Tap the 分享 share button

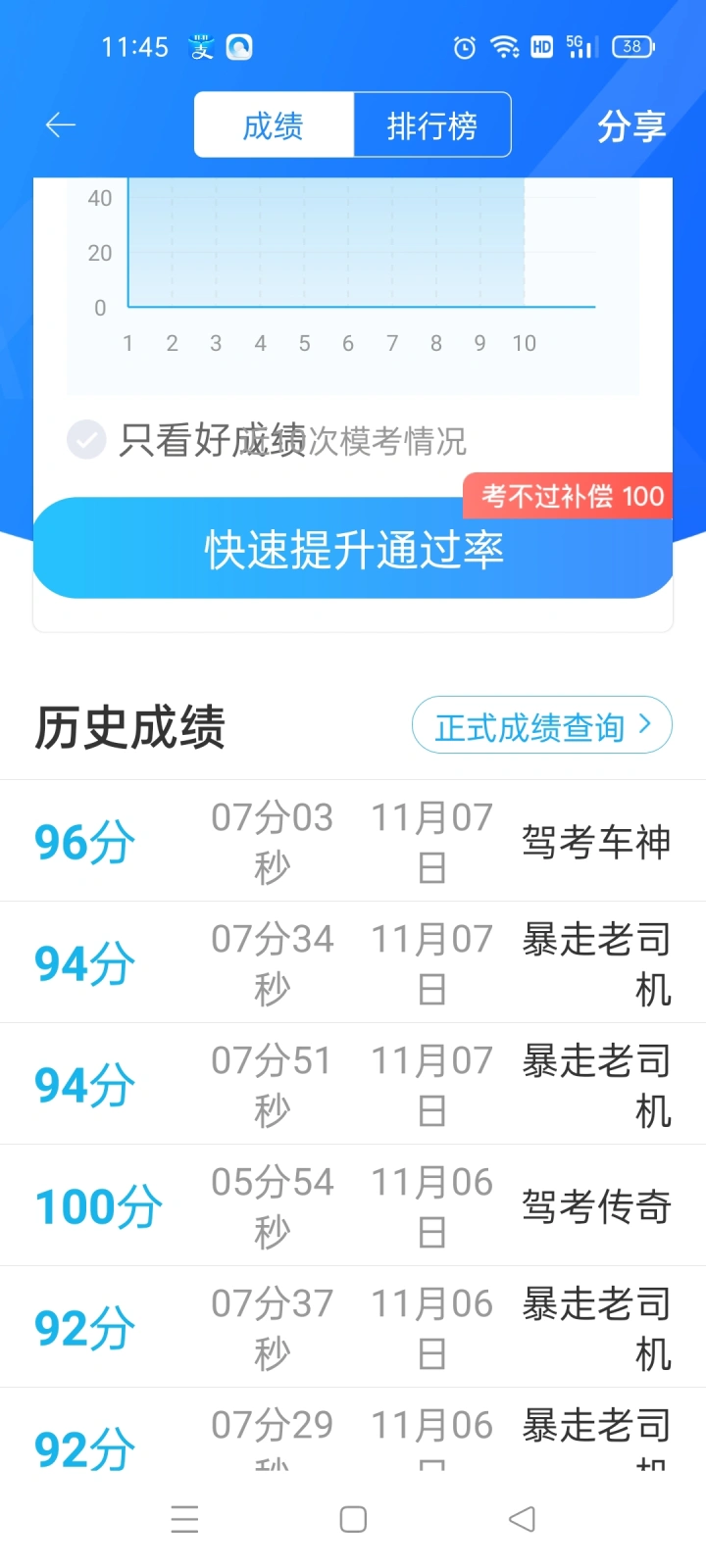(630, 125)
